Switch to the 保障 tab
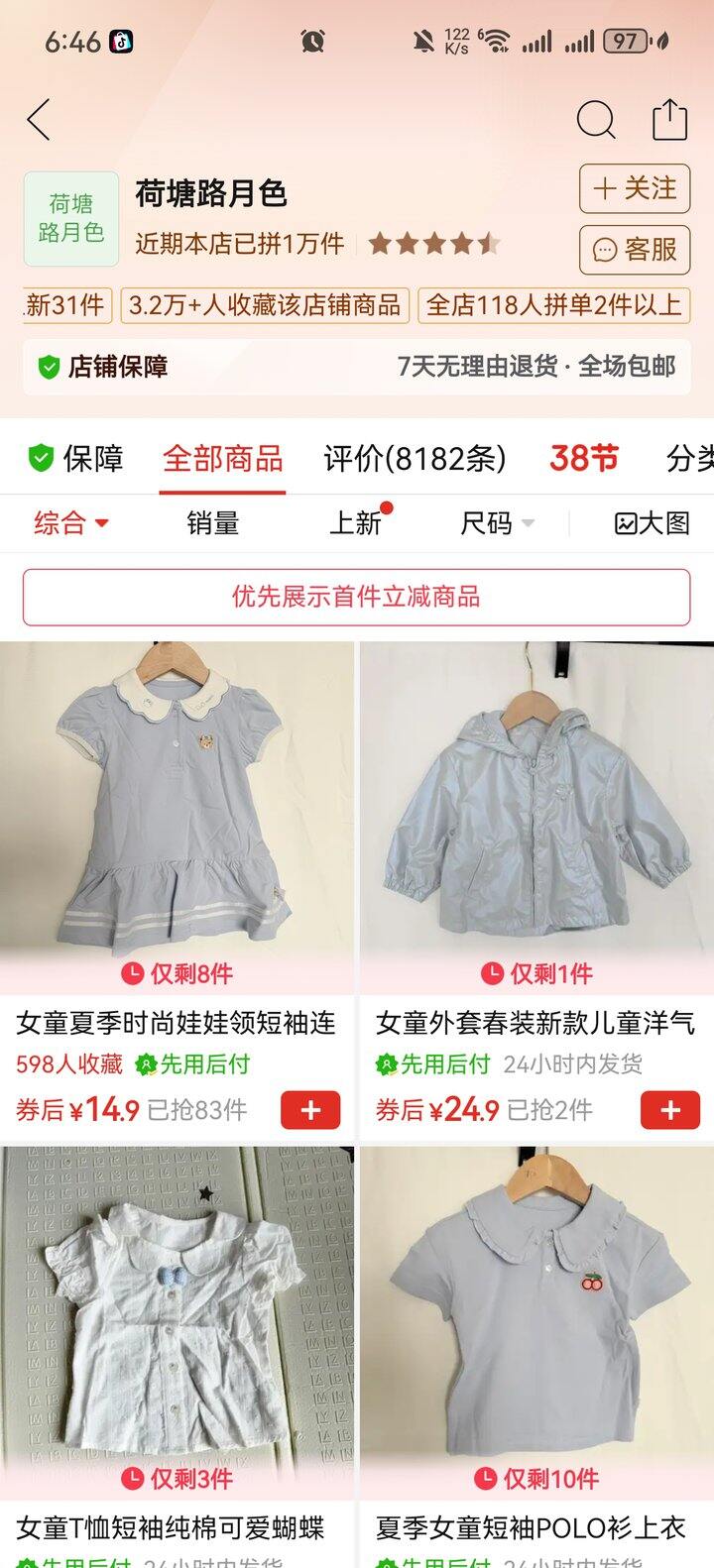This screenshot has width=714, height=1568. tap(76, 459)
